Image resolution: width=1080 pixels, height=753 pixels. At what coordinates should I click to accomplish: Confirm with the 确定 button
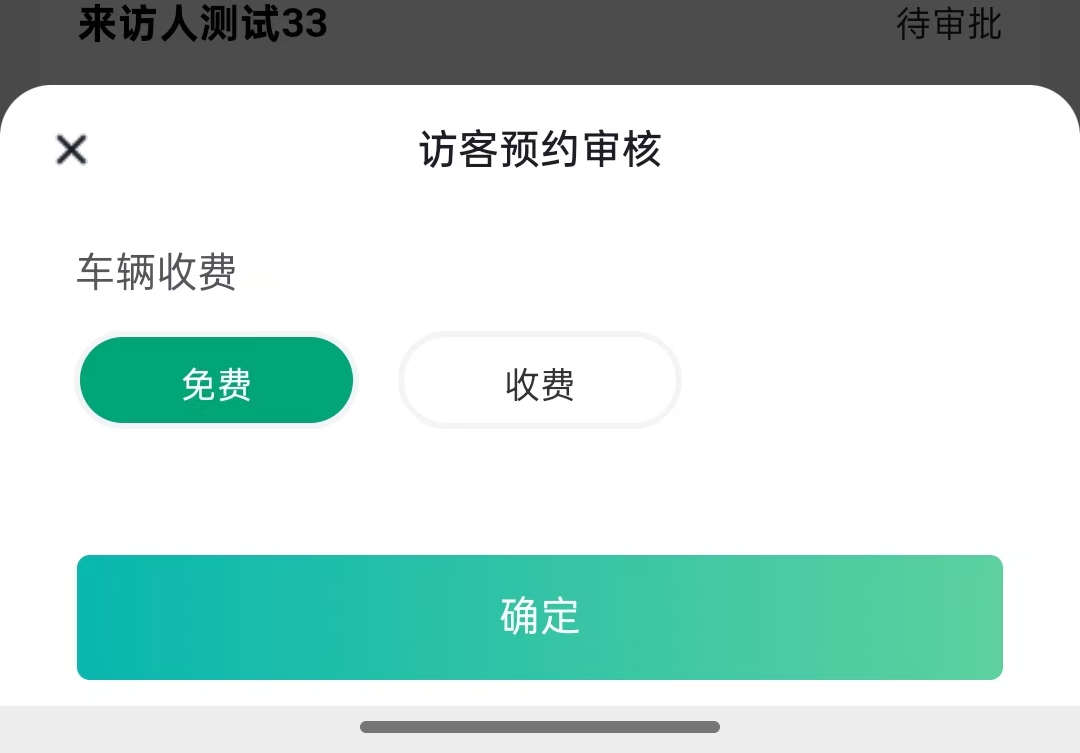coord(540,617)
